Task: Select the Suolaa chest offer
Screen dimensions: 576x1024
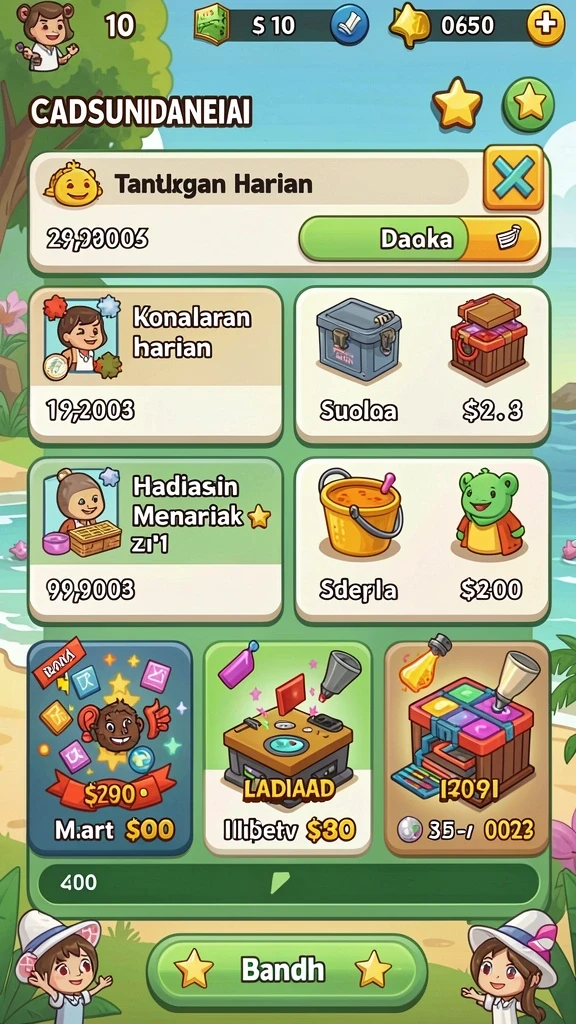Action: coord(422,364)
